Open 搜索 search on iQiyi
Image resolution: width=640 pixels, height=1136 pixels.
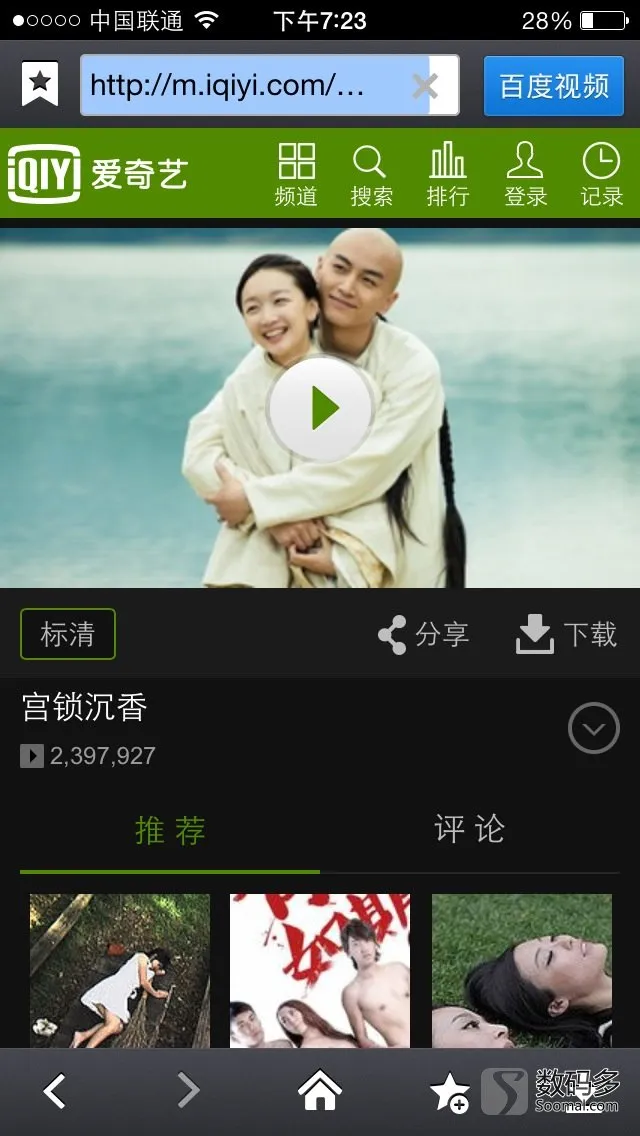click(x=371, y=174)
